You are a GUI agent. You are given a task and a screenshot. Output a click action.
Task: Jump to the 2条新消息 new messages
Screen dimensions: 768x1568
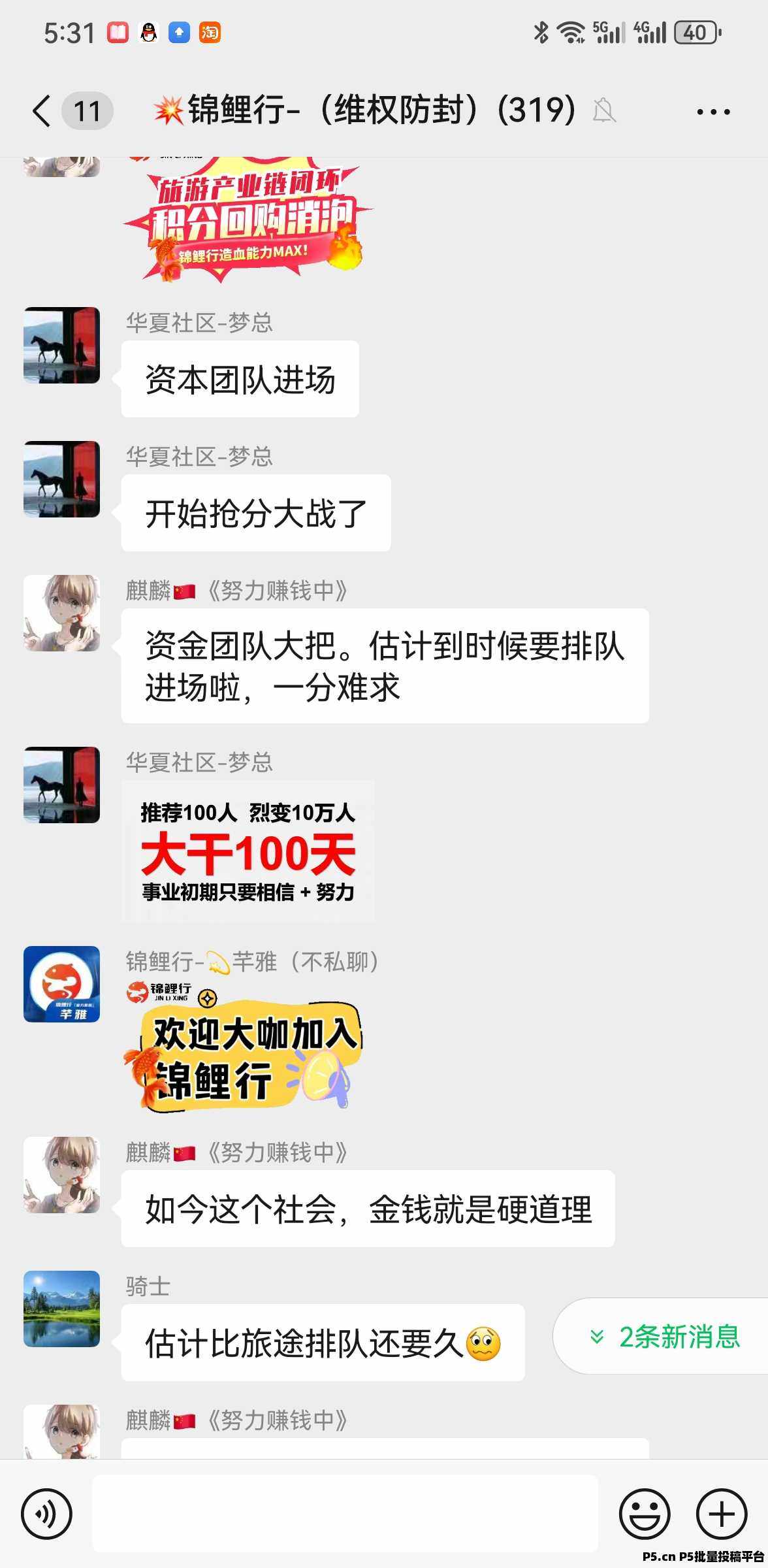(664, 1336)
